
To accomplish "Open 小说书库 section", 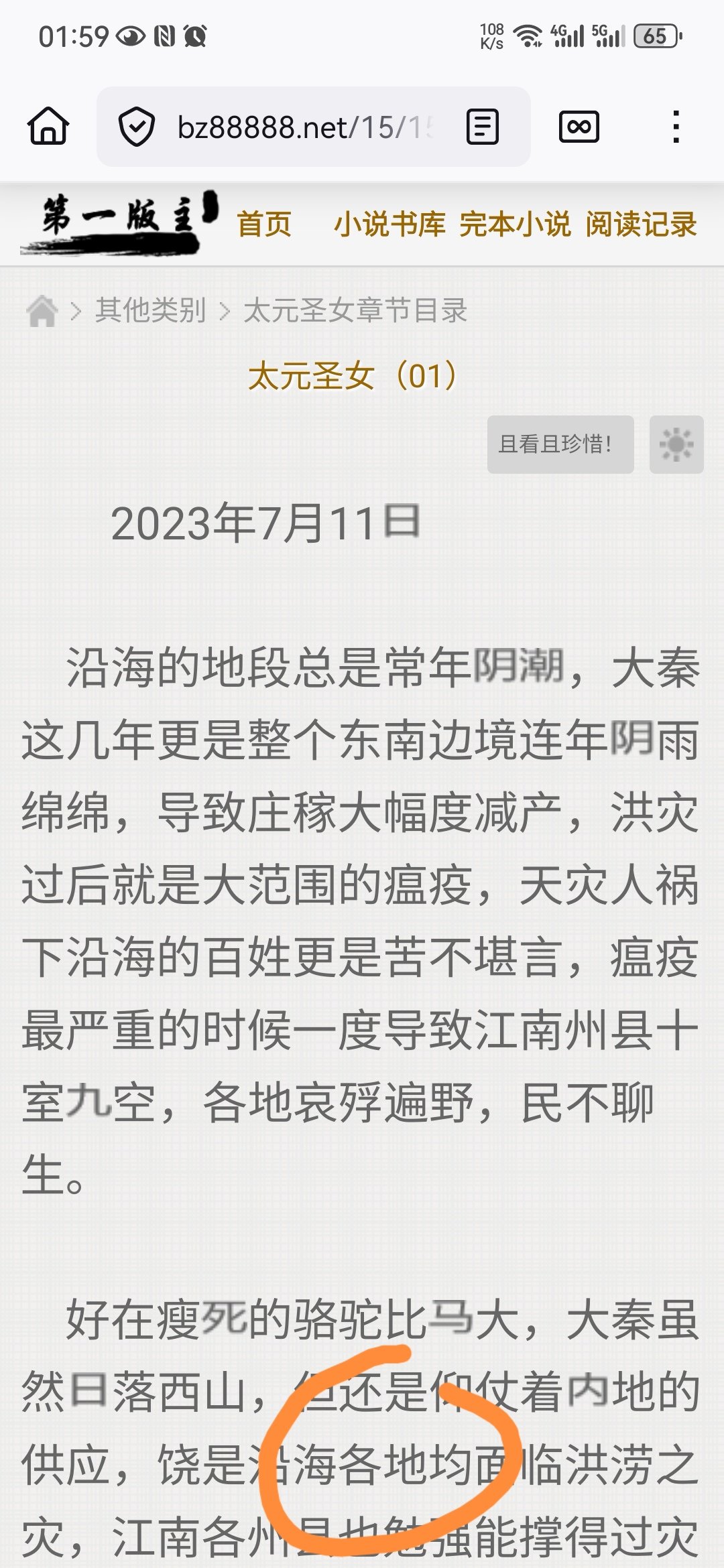I will (389, 224).
